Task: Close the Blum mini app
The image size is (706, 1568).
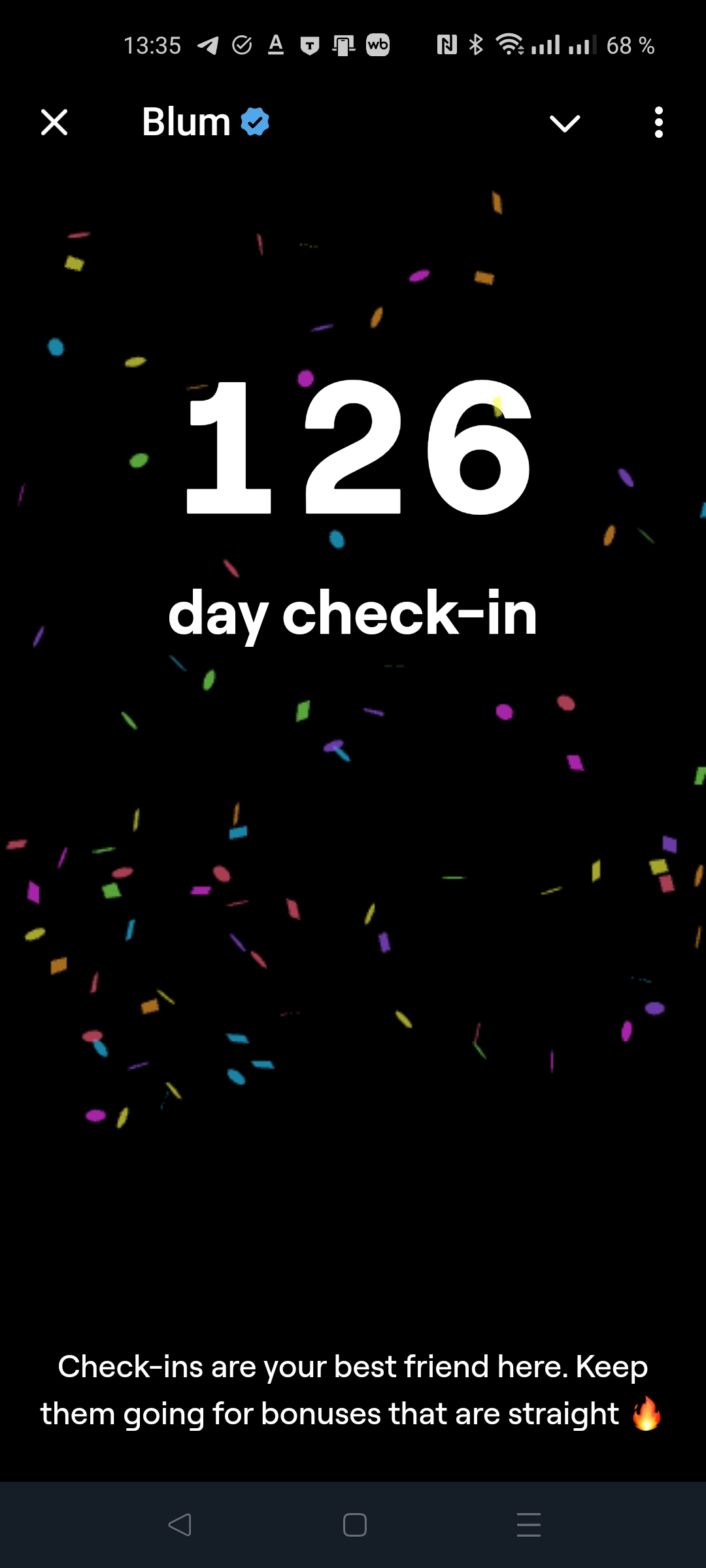Action: pyautogui.click(x=54, y=122)
